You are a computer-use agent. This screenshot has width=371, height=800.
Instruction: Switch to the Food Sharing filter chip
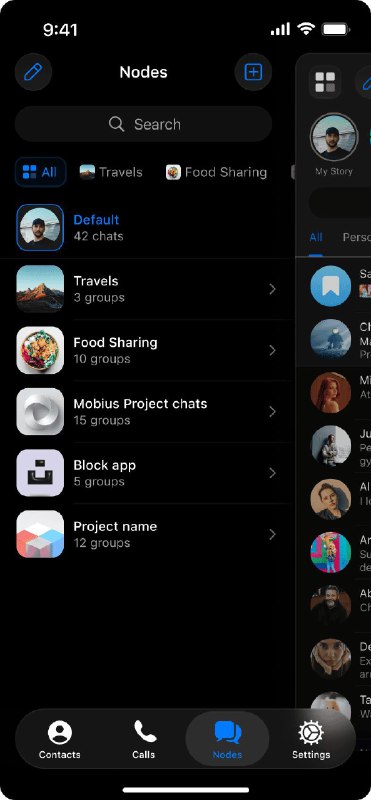pos(216,172)
